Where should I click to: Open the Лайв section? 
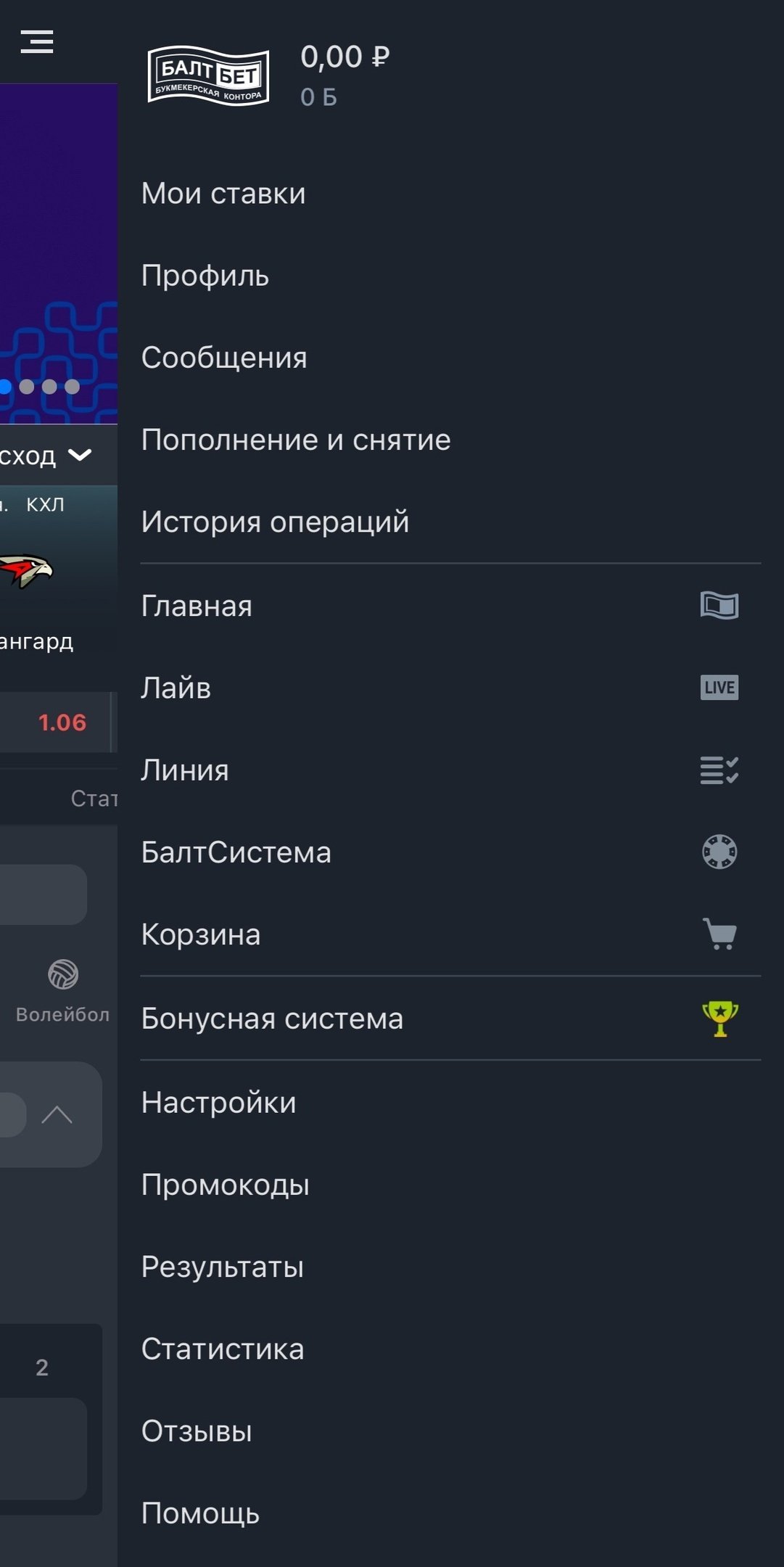(x=176, y=688)
